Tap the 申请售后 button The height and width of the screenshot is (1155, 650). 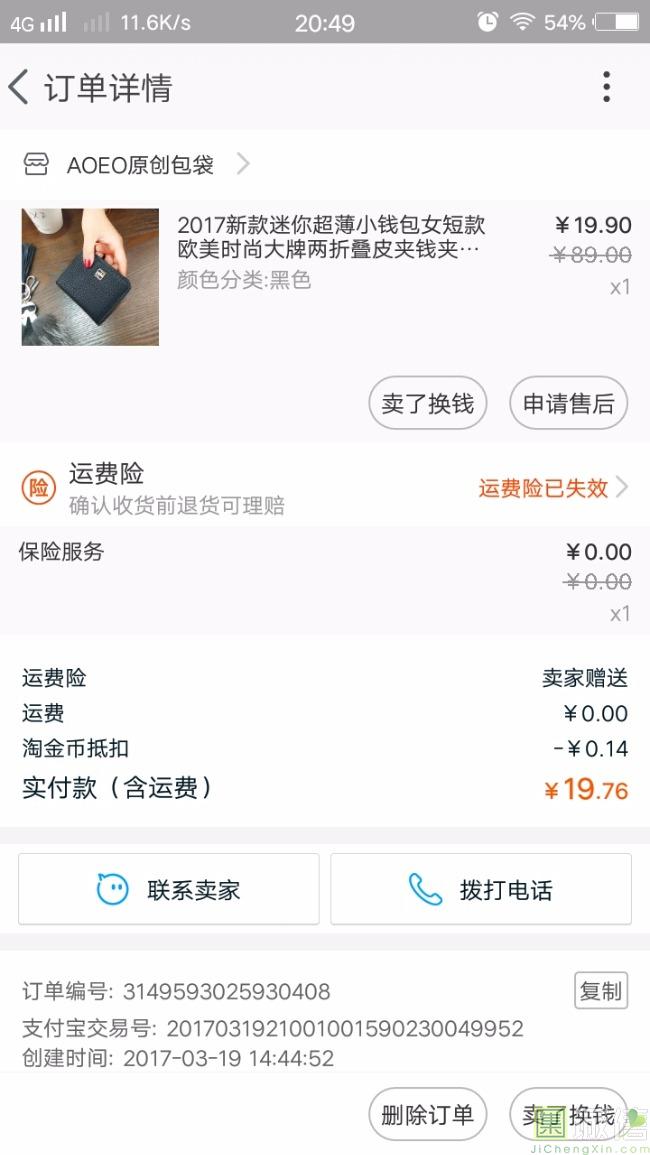click(568, 404)
